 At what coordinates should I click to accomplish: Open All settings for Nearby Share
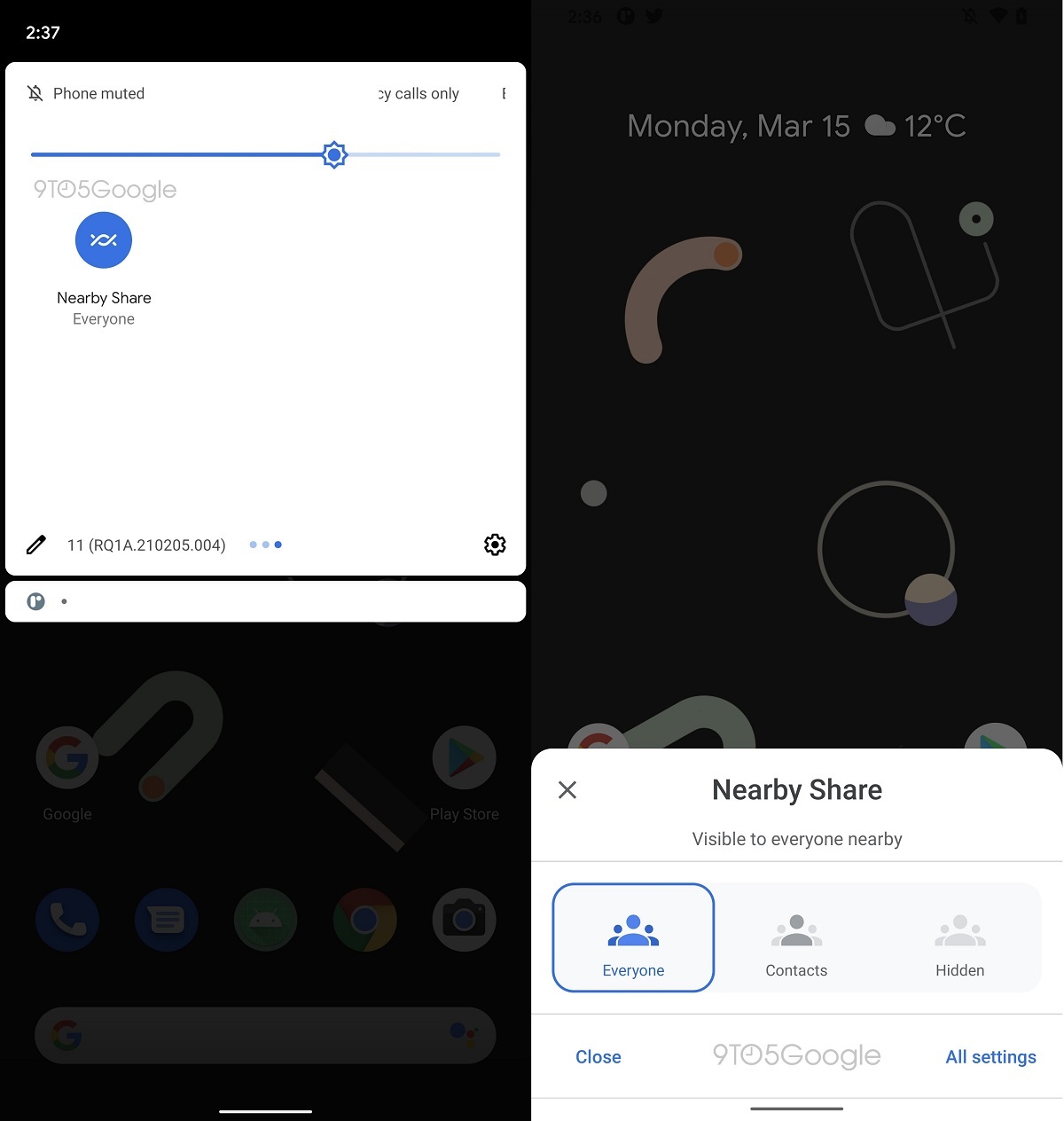[990, 1057]
